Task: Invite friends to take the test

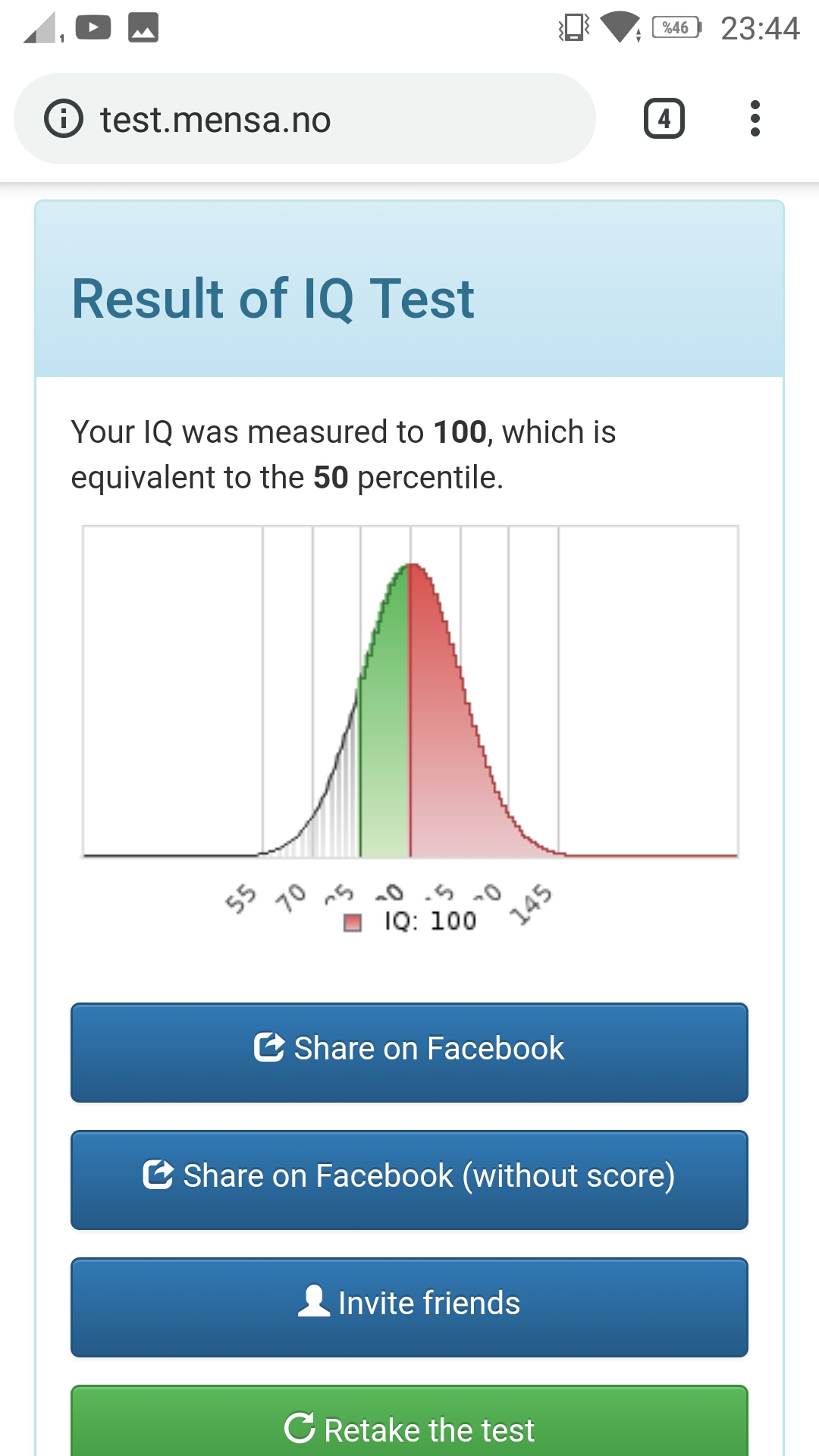Action: click(x=409, y=1307)
